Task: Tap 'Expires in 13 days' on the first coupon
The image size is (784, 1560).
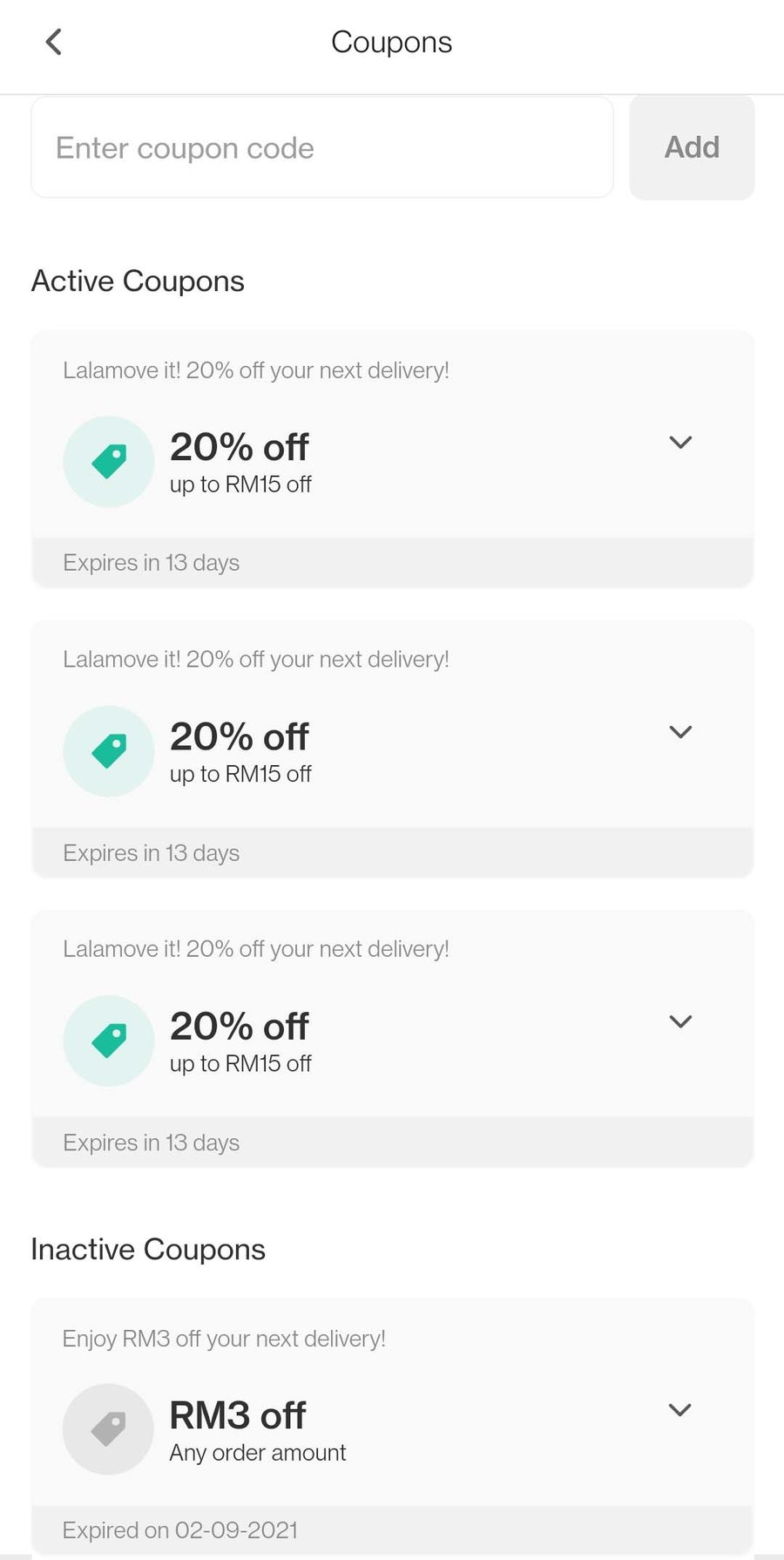Action: 151,562
